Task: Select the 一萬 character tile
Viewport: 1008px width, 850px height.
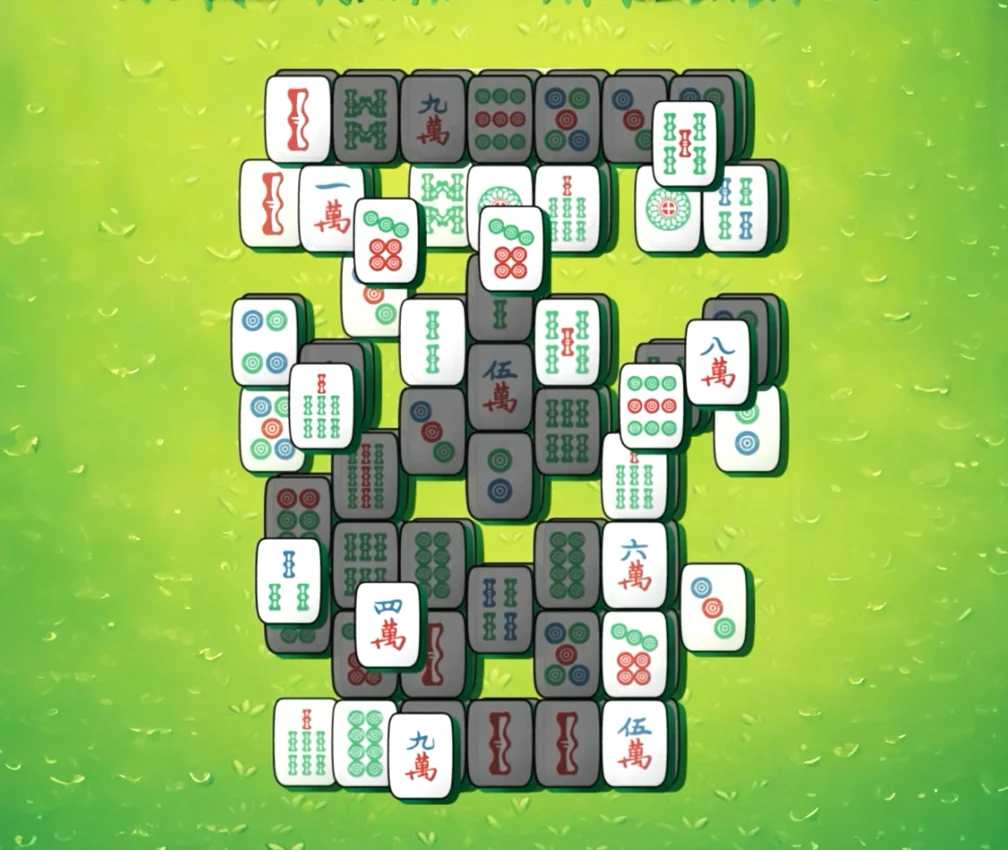Action: (x=331, y=208)
